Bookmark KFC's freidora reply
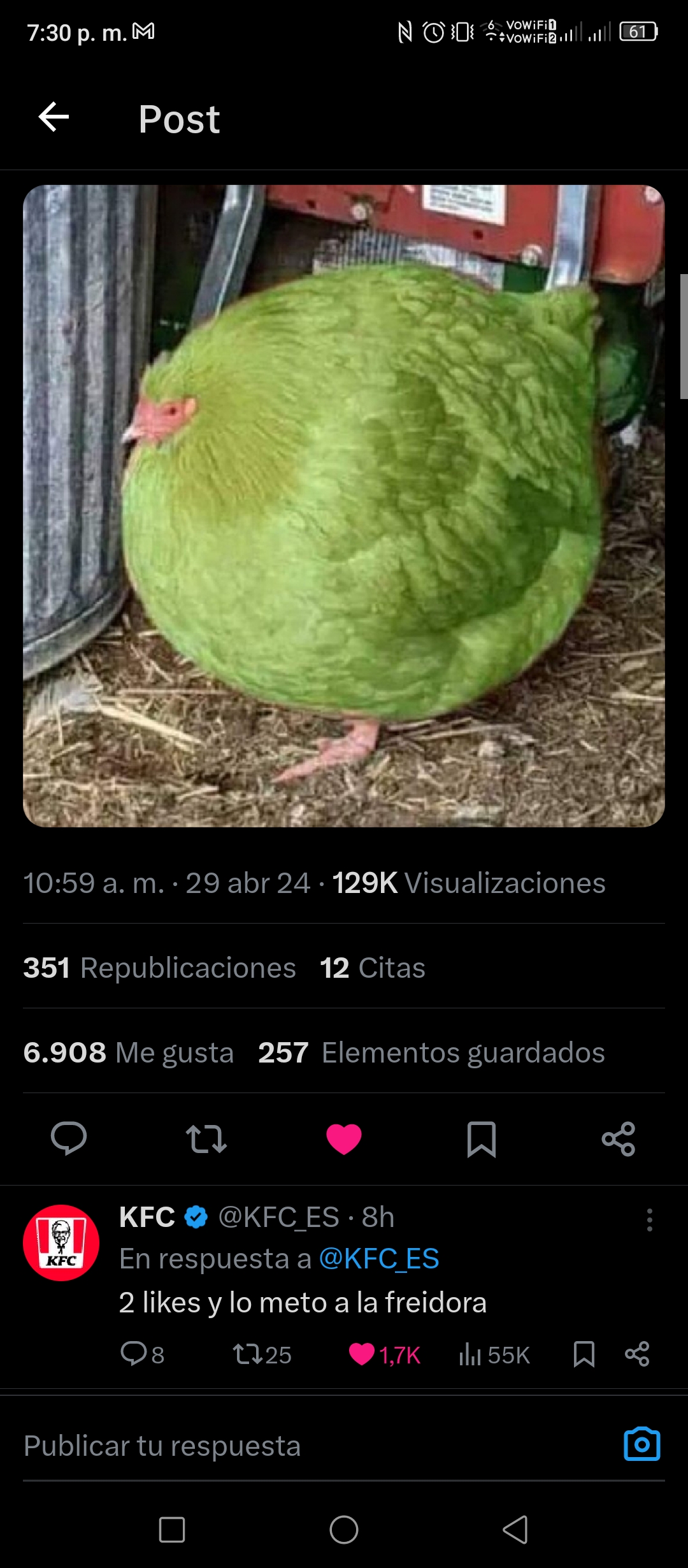The image size is (688, 1568). pyautogui.click(x=584, y=1354)
